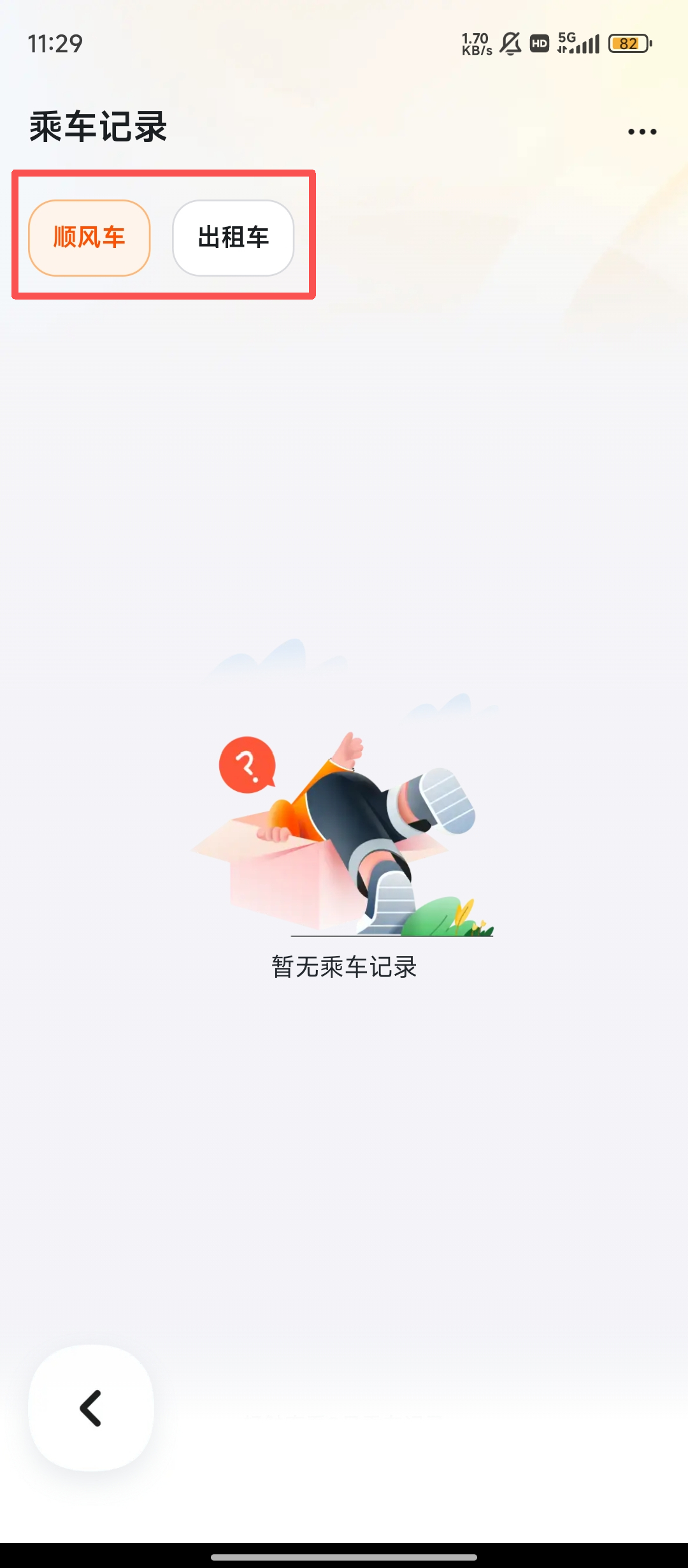688x1568 pixels.
Task: Open the three-dot overflow menu
Action: [641, 132]
